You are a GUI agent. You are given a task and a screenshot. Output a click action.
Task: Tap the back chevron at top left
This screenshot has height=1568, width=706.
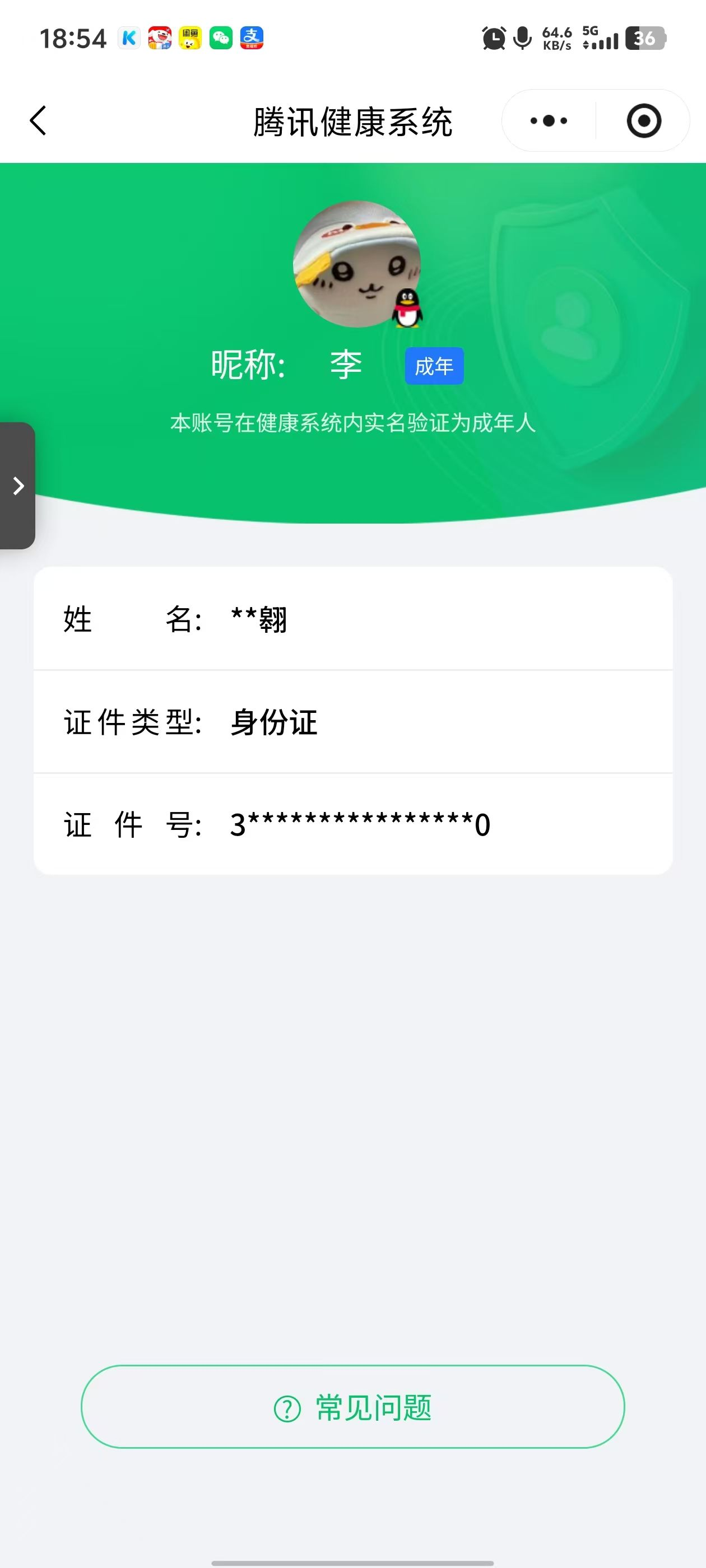coord(38,120)
